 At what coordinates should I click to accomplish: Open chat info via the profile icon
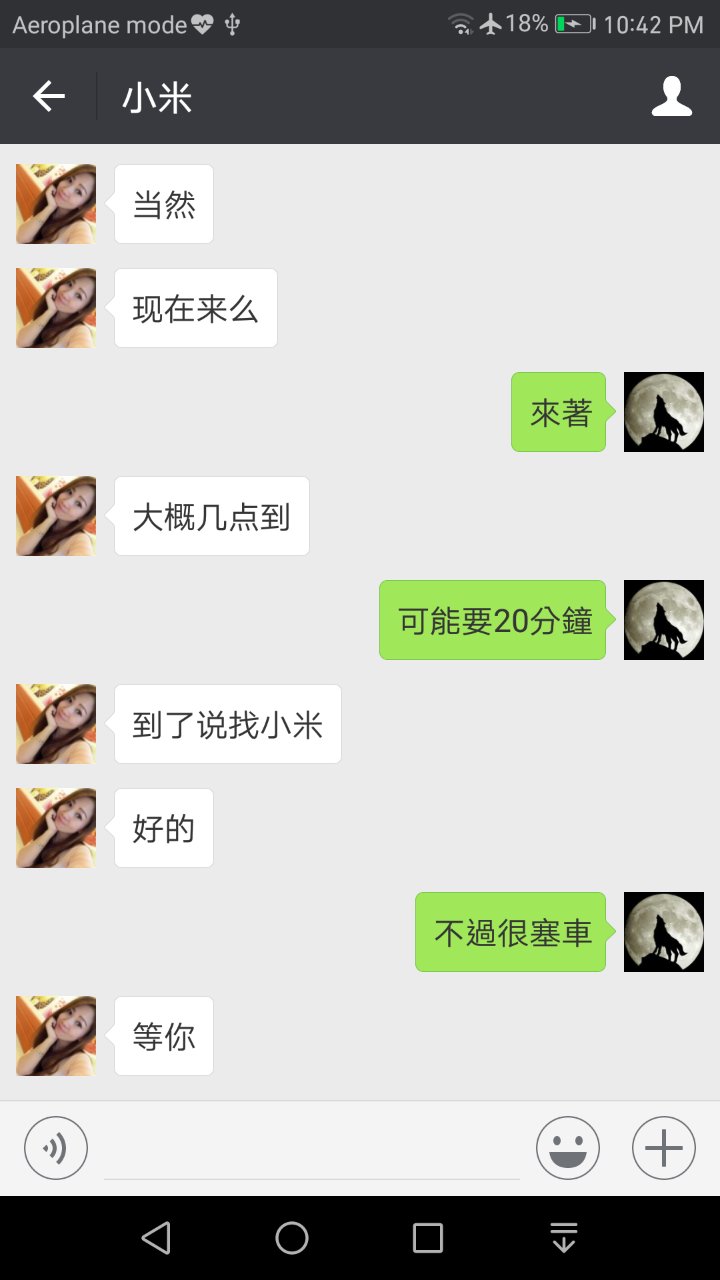coord(671,97)
